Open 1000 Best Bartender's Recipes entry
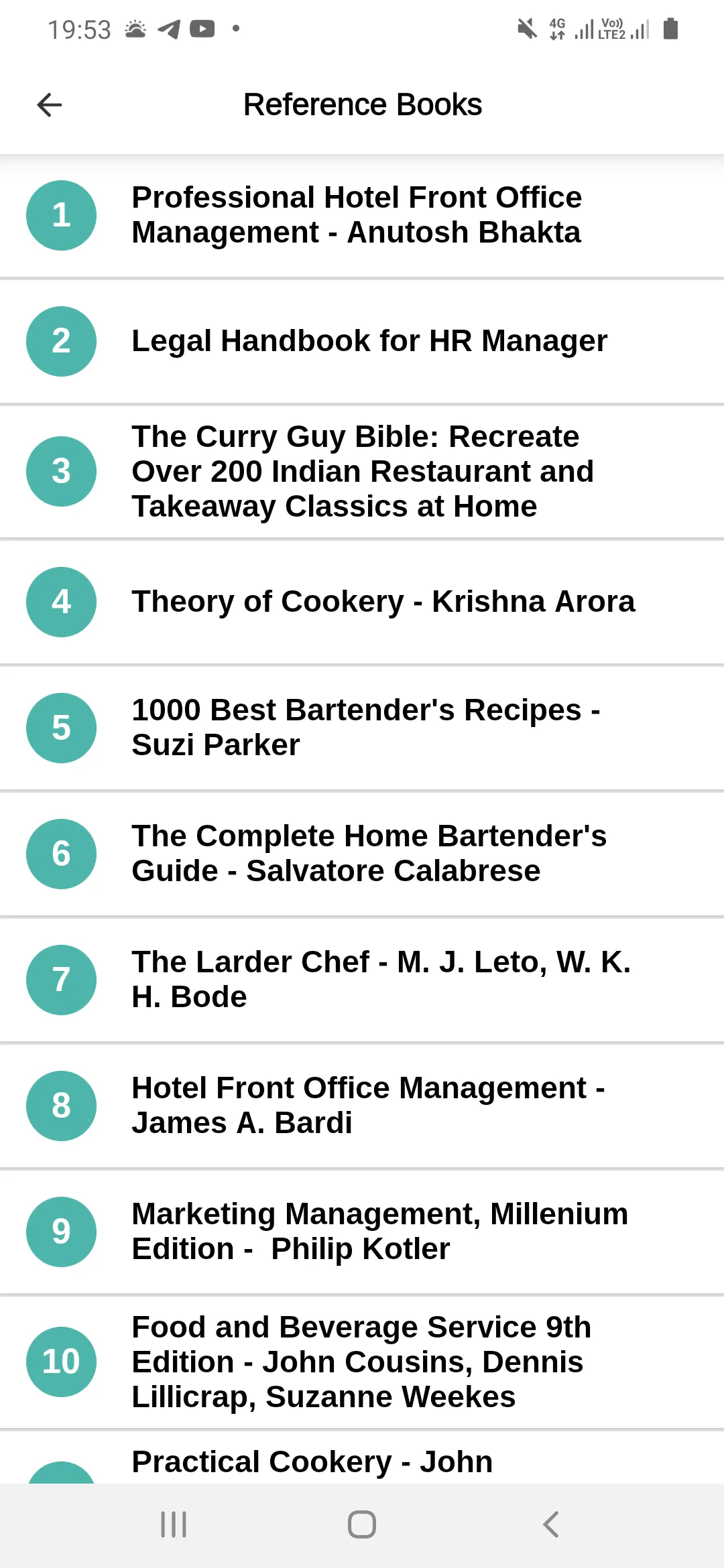This screenshot has width=724, height=1568. 366,728
